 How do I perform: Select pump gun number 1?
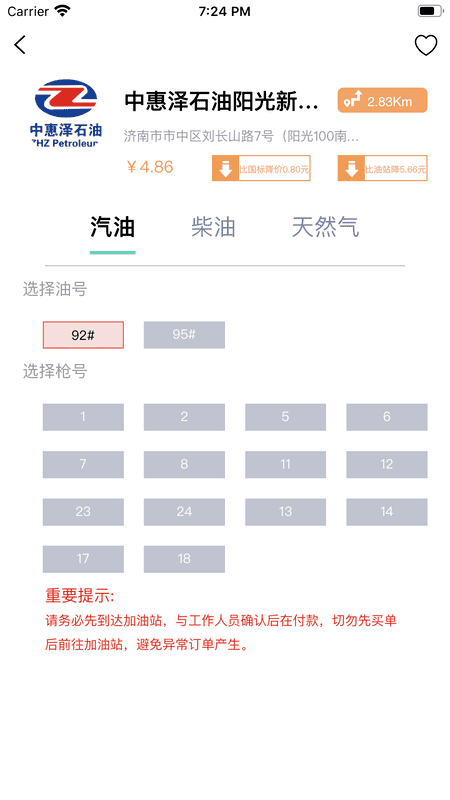click(83, 417)
